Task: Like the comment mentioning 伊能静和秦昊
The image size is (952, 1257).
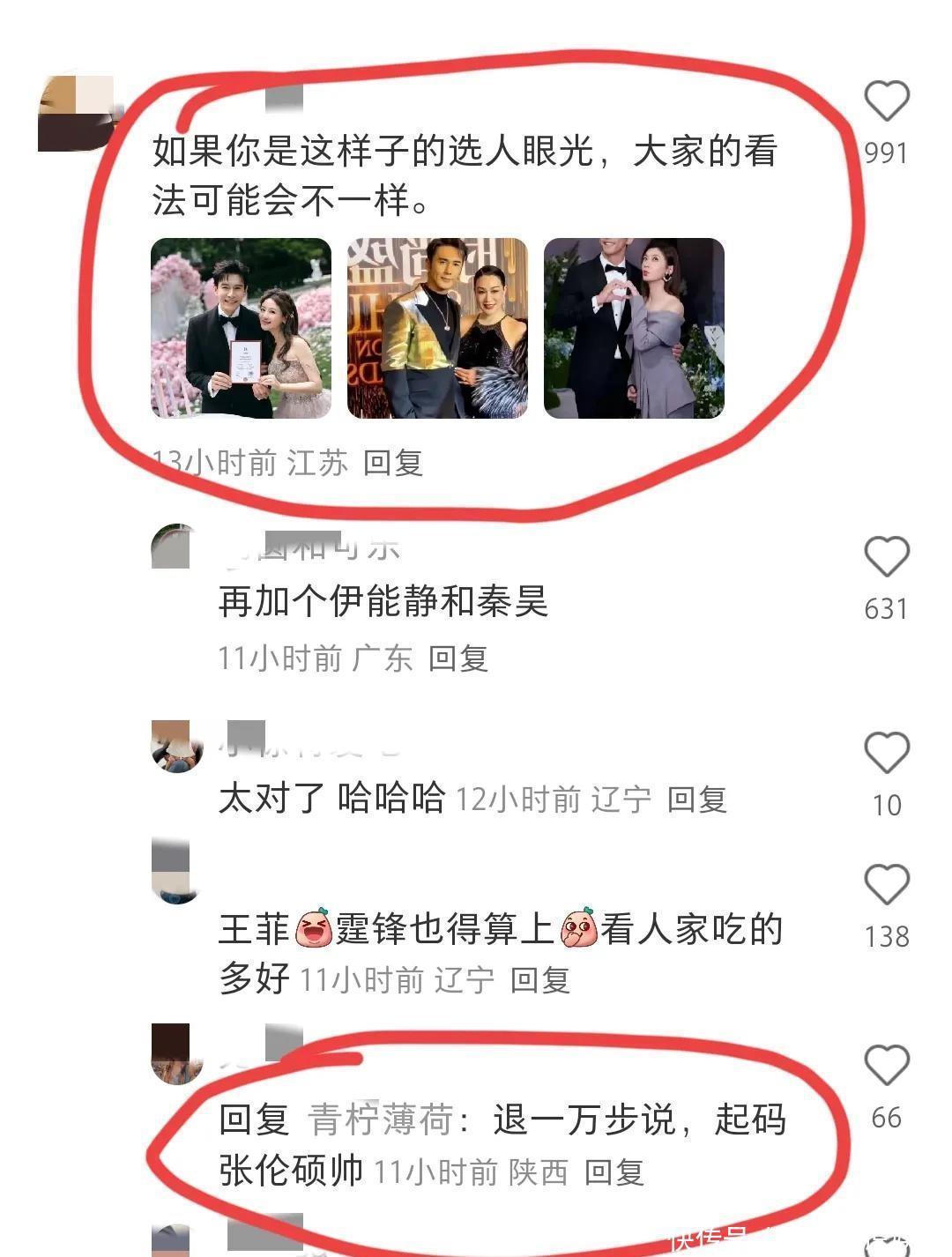Action: [886, 557]
